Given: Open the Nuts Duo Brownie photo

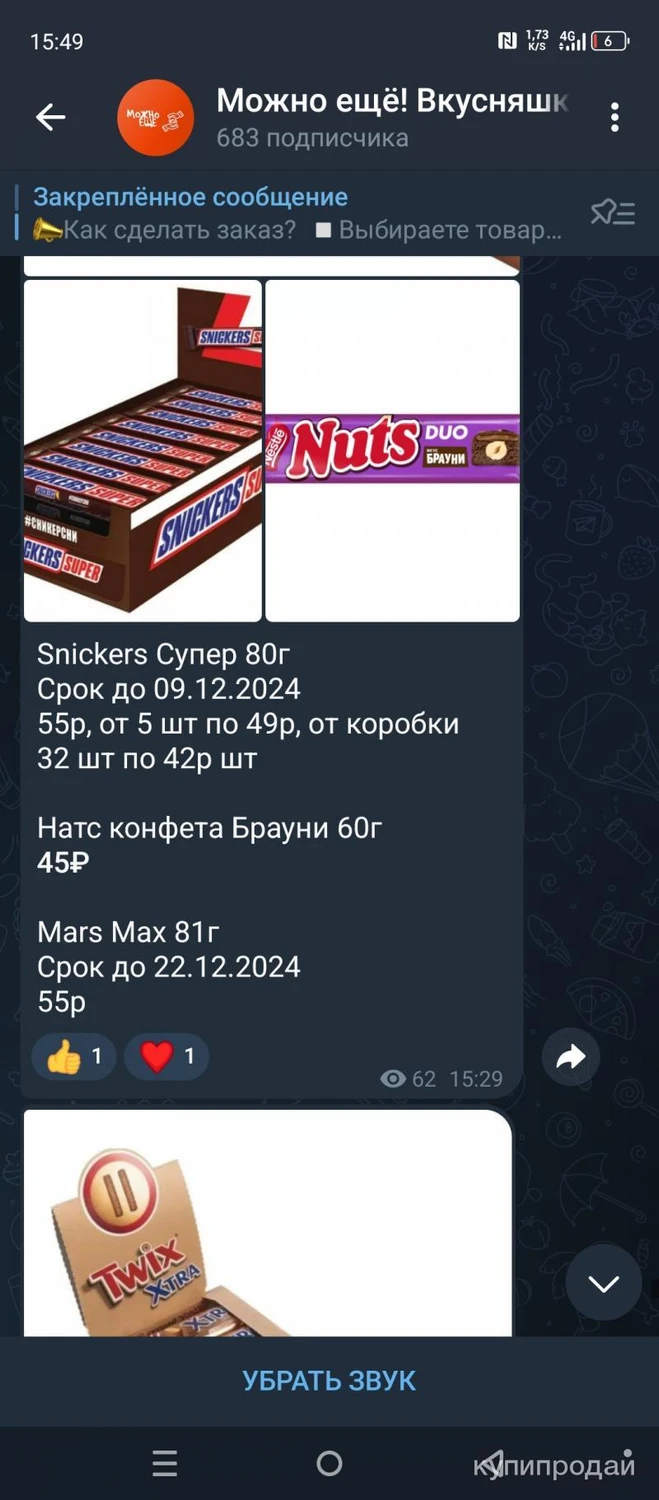Looking at the screenshot, I should 393,451.
